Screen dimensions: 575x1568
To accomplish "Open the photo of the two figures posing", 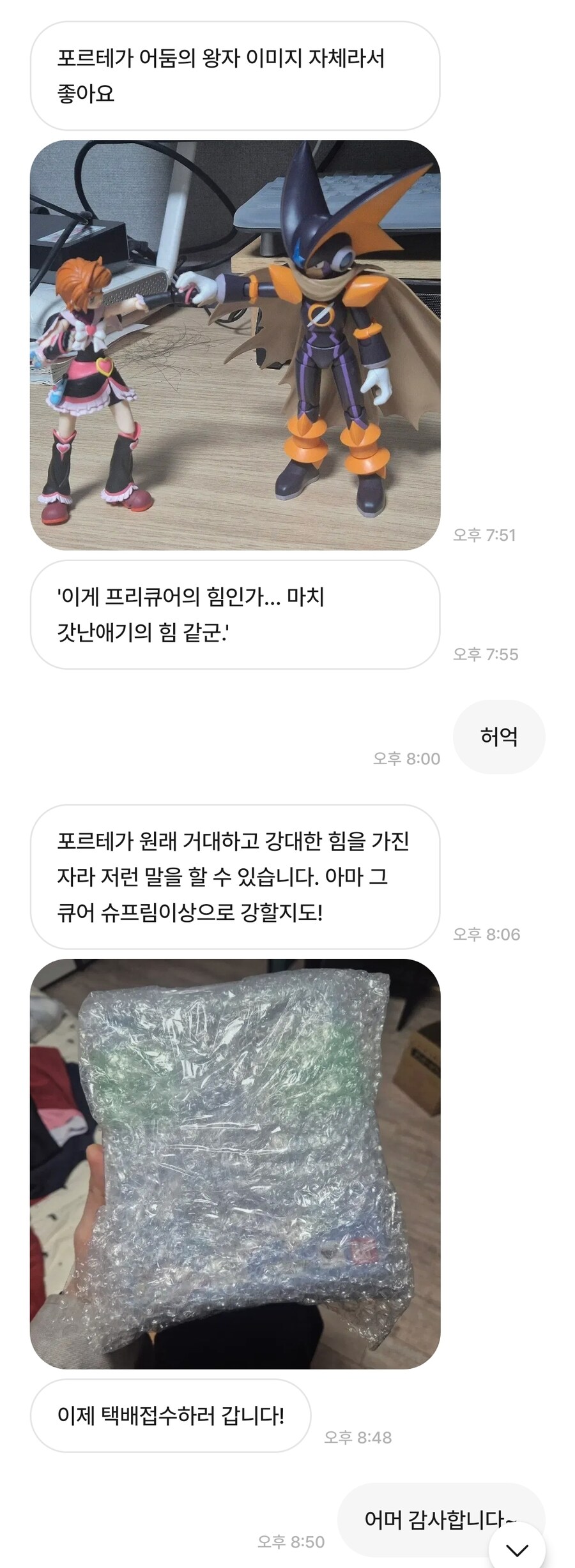I will point(236,345).
